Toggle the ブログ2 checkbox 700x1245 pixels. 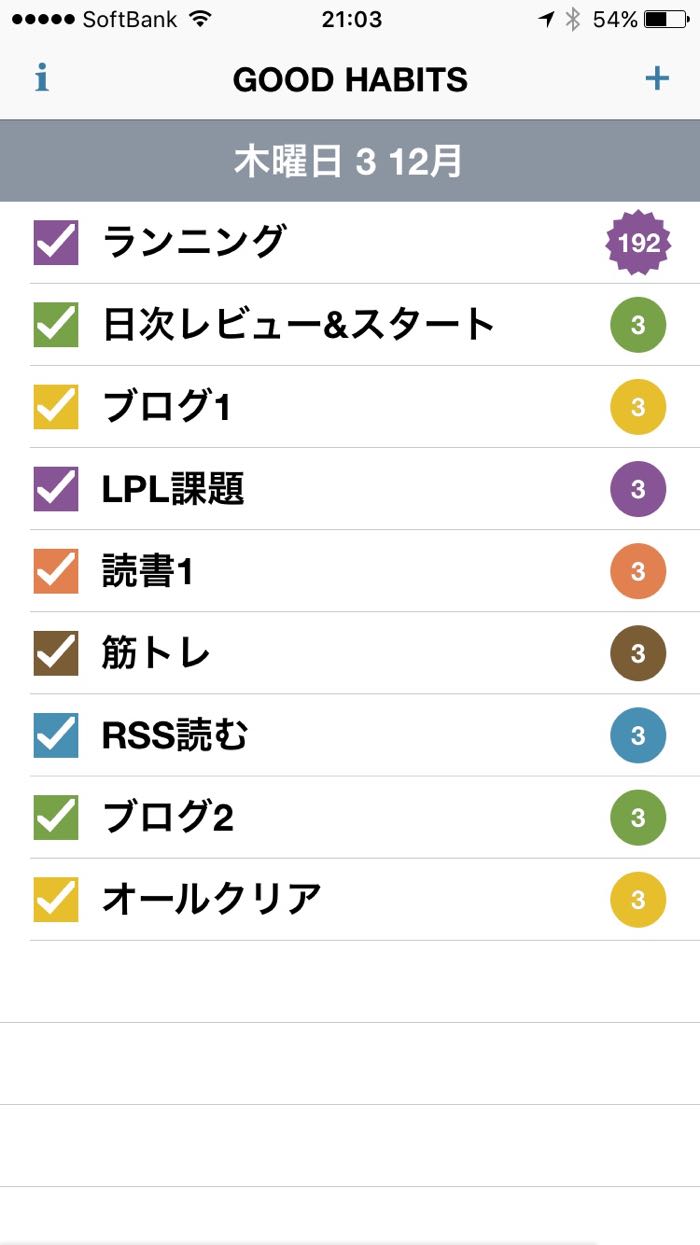tap(56, 817)
